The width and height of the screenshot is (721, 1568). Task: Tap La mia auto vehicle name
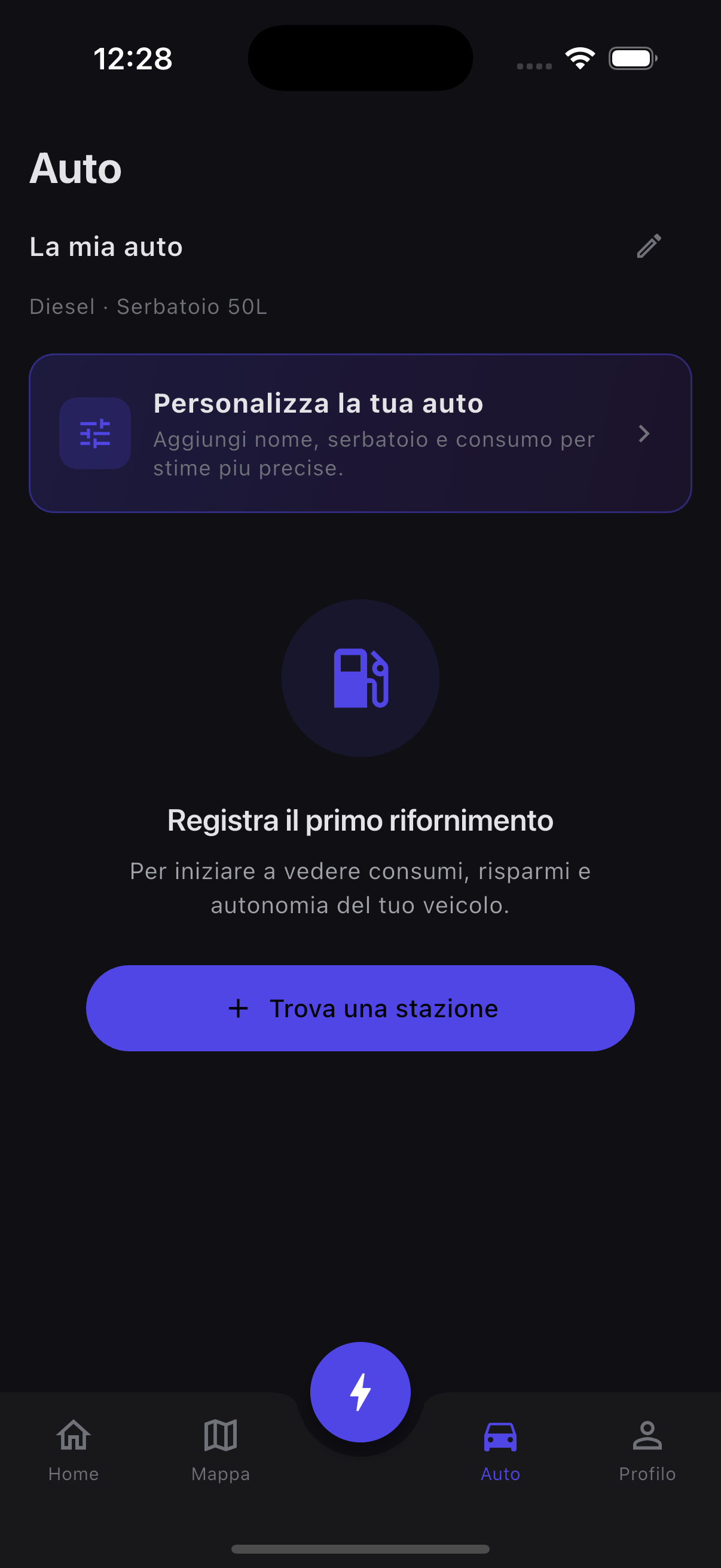tap(106, 246)
